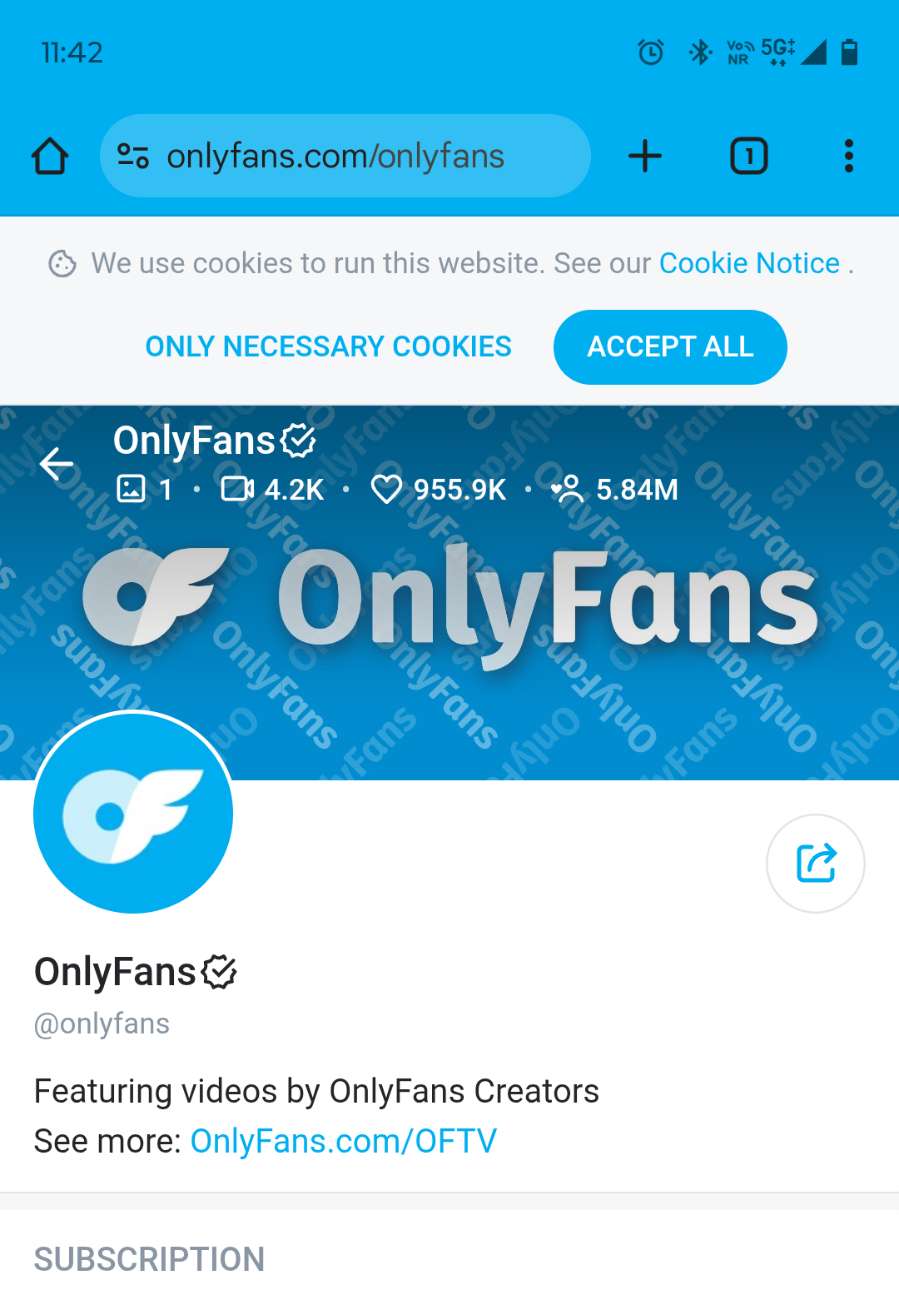Open the tab switcher

(x=749, y=156)
